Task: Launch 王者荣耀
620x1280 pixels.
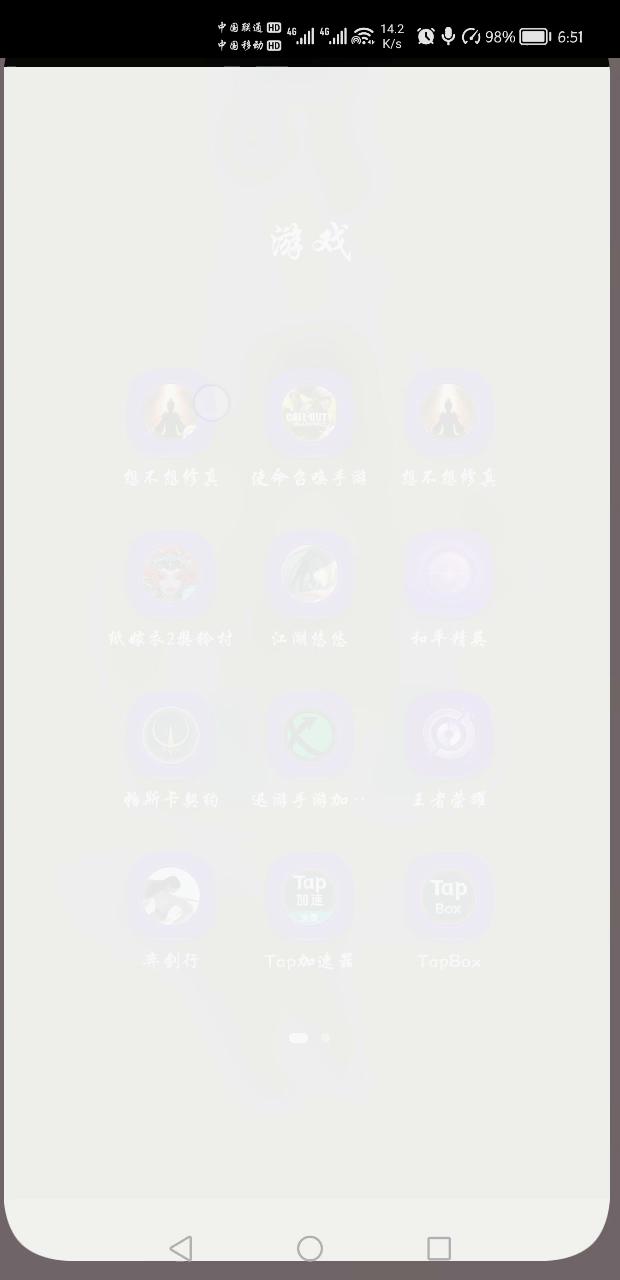Action: pos(449,735)
